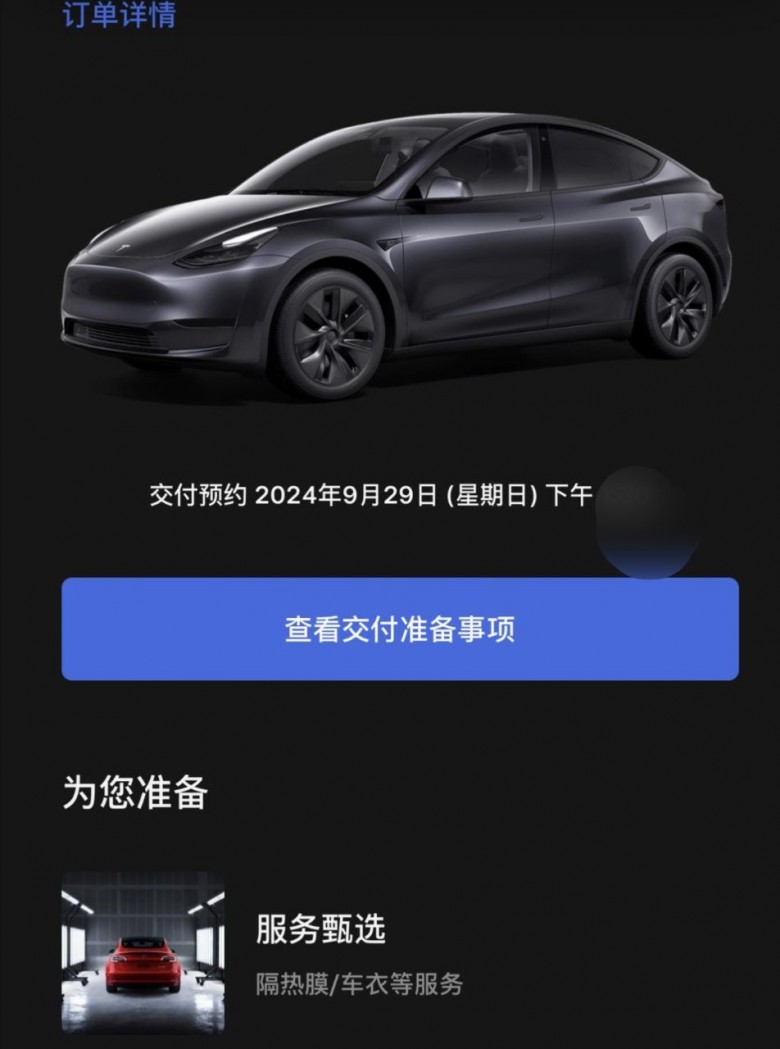Tap the 查看交付准备事项 button

400,629
